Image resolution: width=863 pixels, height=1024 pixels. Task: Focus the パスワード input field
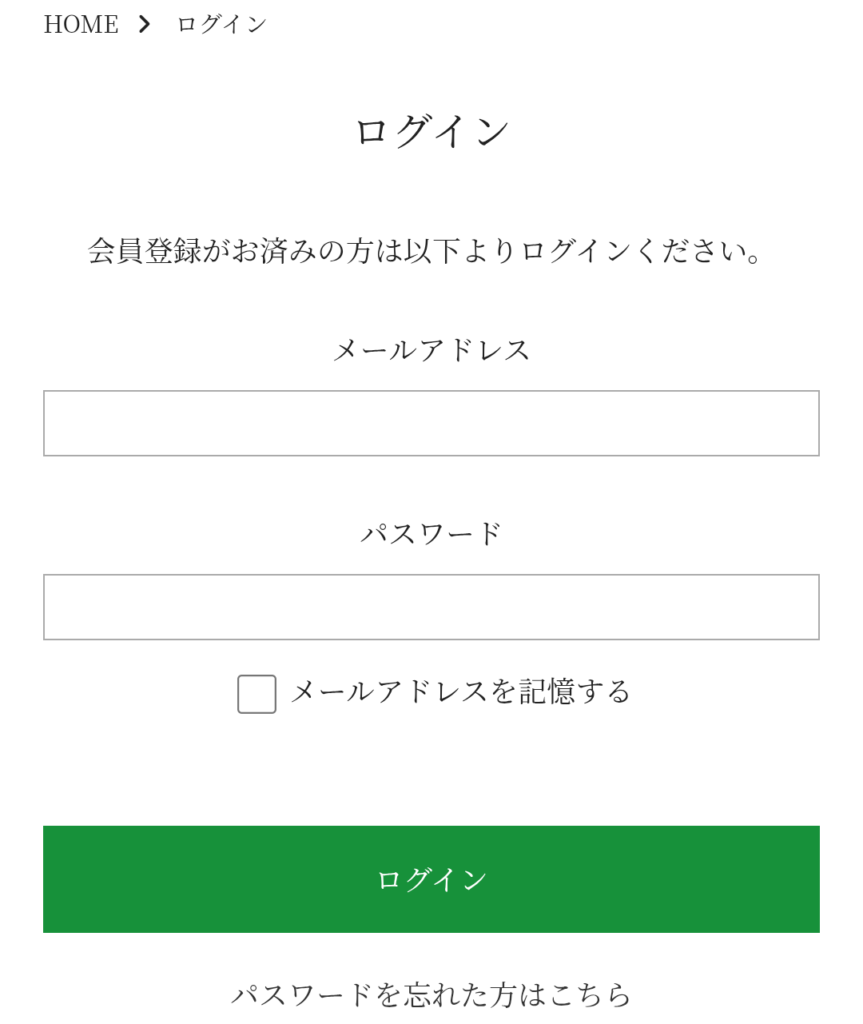tap(431, 607)
